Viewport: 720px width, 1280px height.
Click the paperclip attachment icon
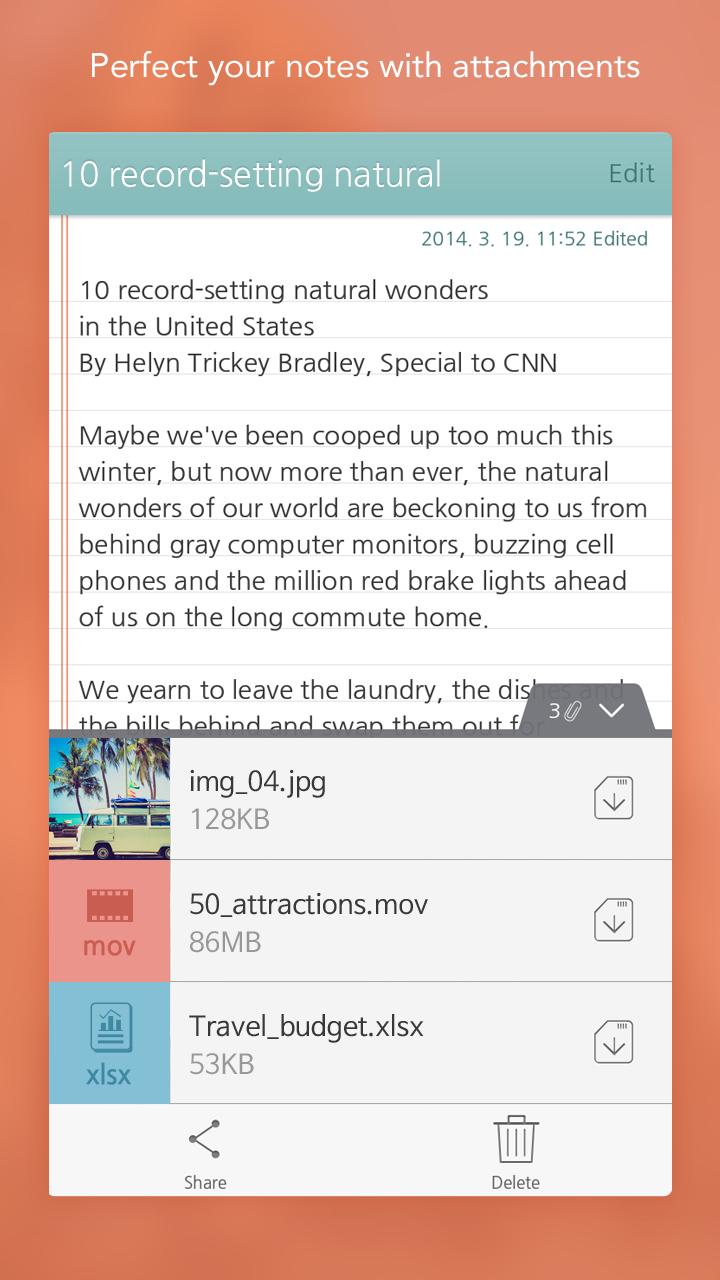[x=573, y=710]
